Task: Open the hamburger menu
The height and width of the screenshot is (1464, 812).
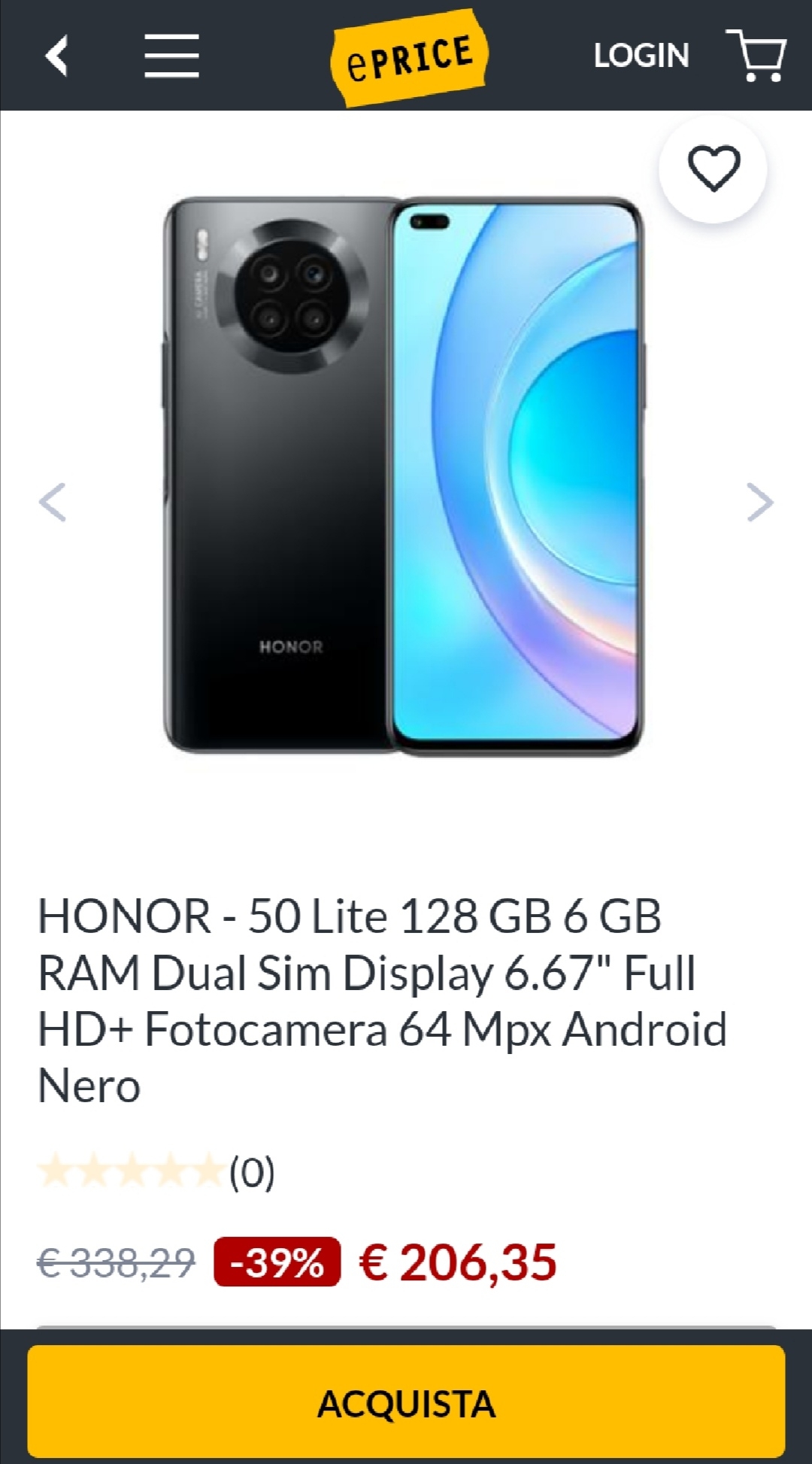Action: [x=171, y=56]
